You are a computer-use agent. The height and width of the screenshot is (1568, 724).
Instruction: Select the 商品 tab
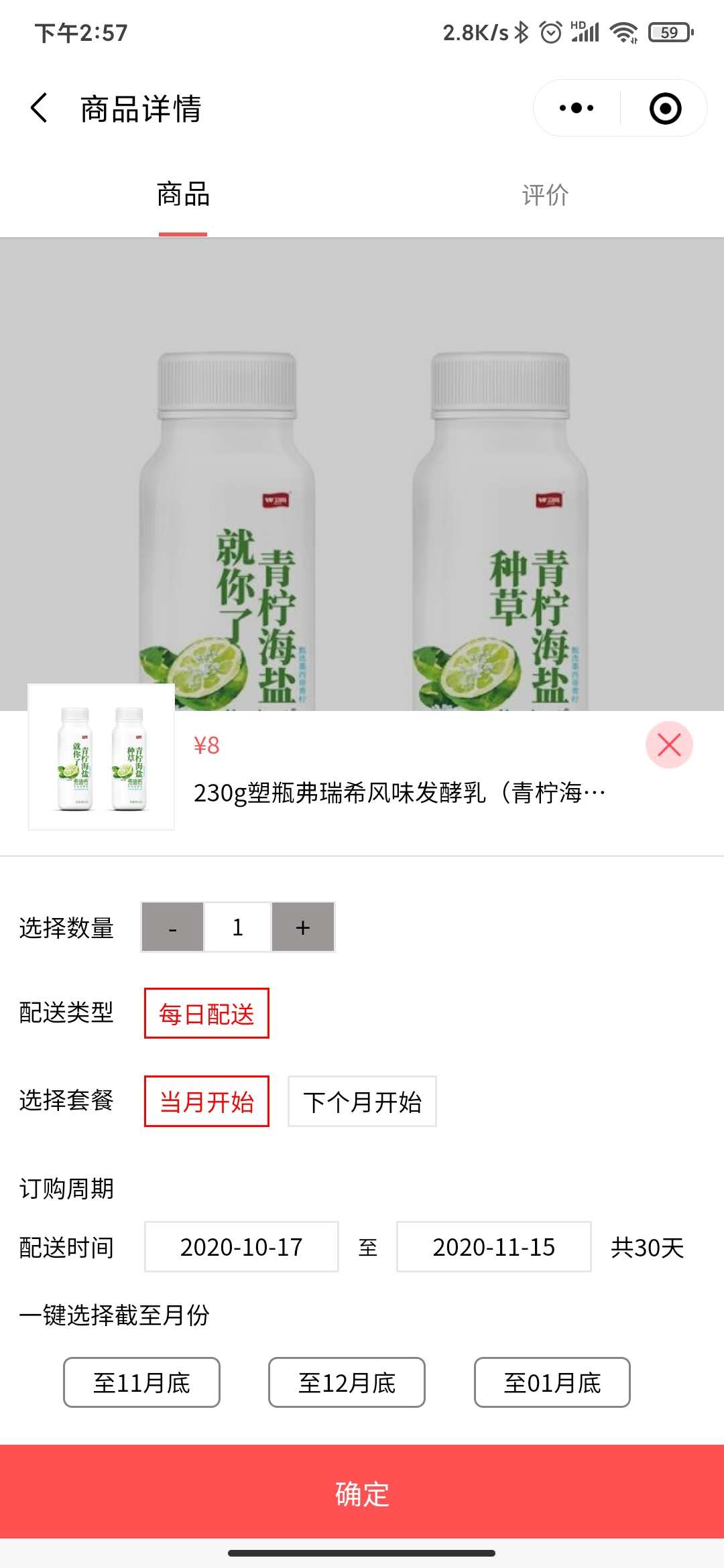click(183, 195)
